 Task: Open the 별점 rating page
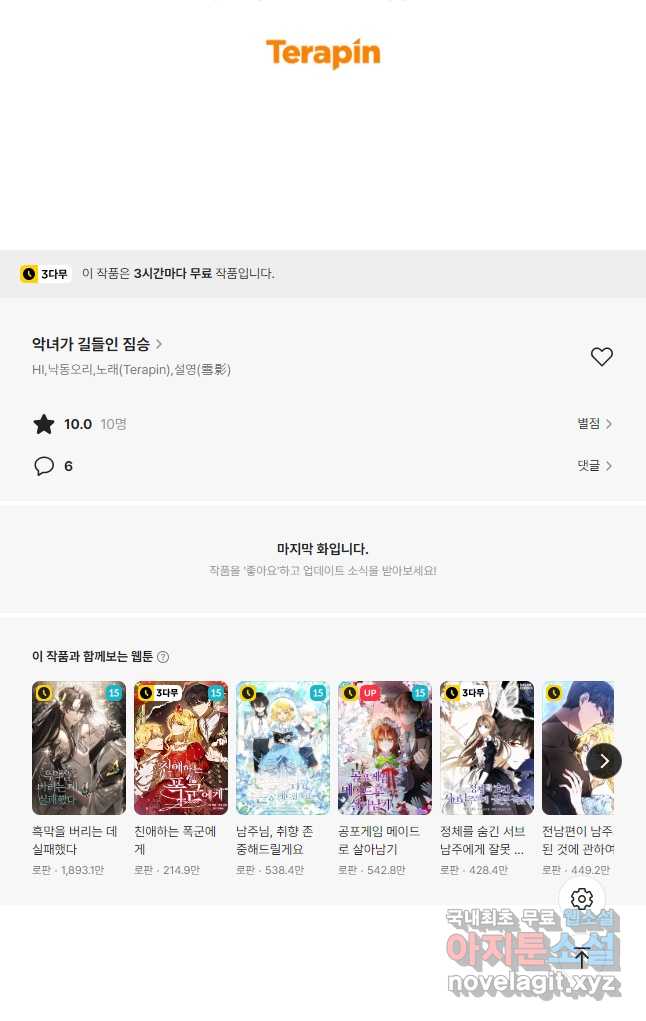[594, 424]
